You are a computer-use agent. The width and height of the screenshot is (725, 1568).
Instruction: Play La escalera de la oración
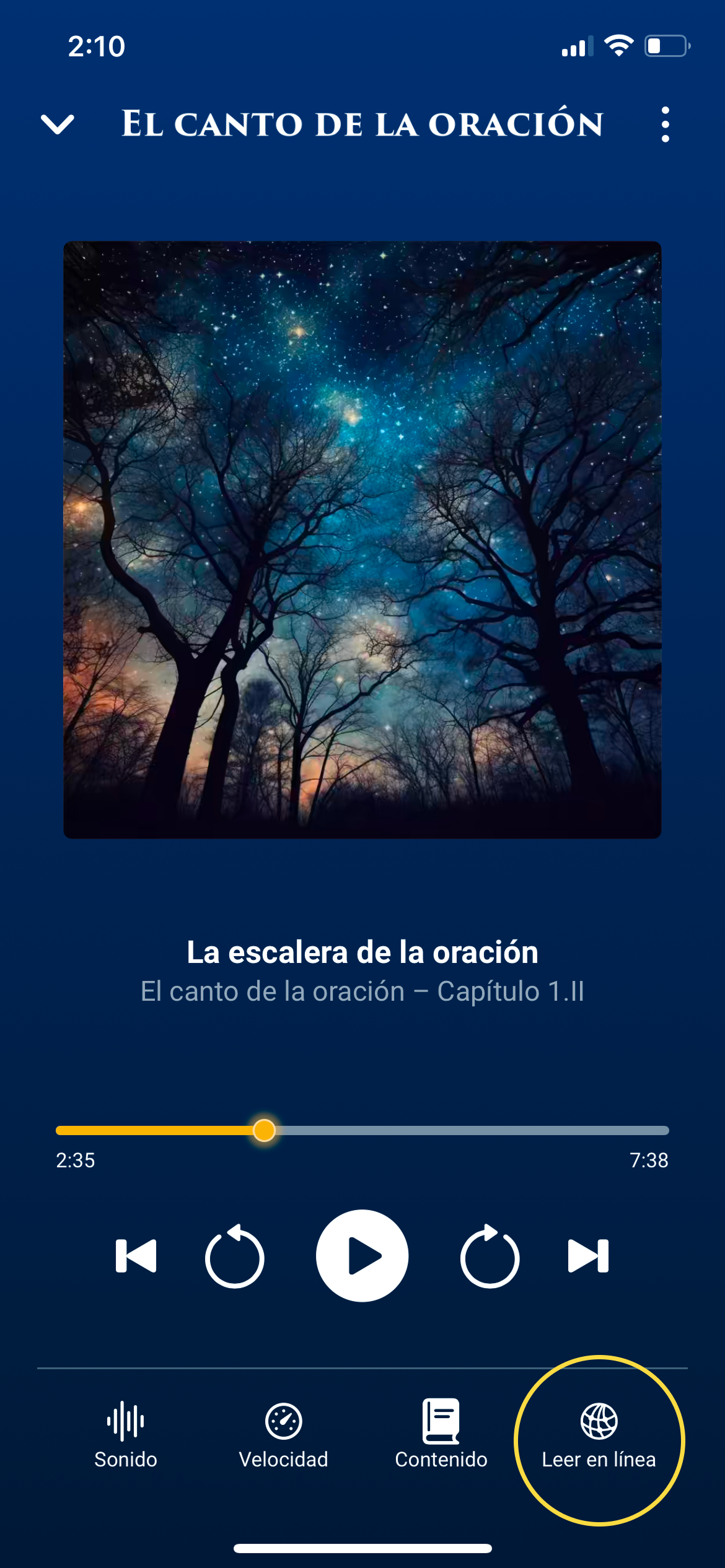362,1255
